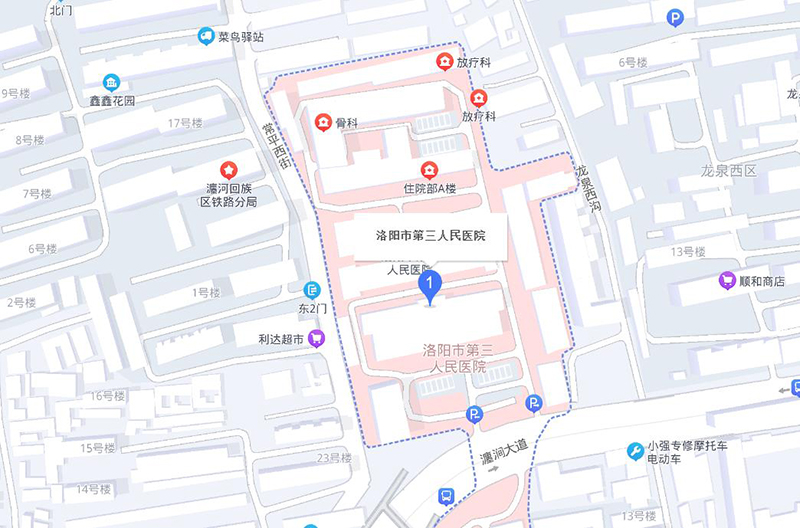Image resolution: width=800 pixels, height=528 pixels.
Task: Open 小强专修摩托车电动车 repair shop marker
Action: (x=635, y=451)
